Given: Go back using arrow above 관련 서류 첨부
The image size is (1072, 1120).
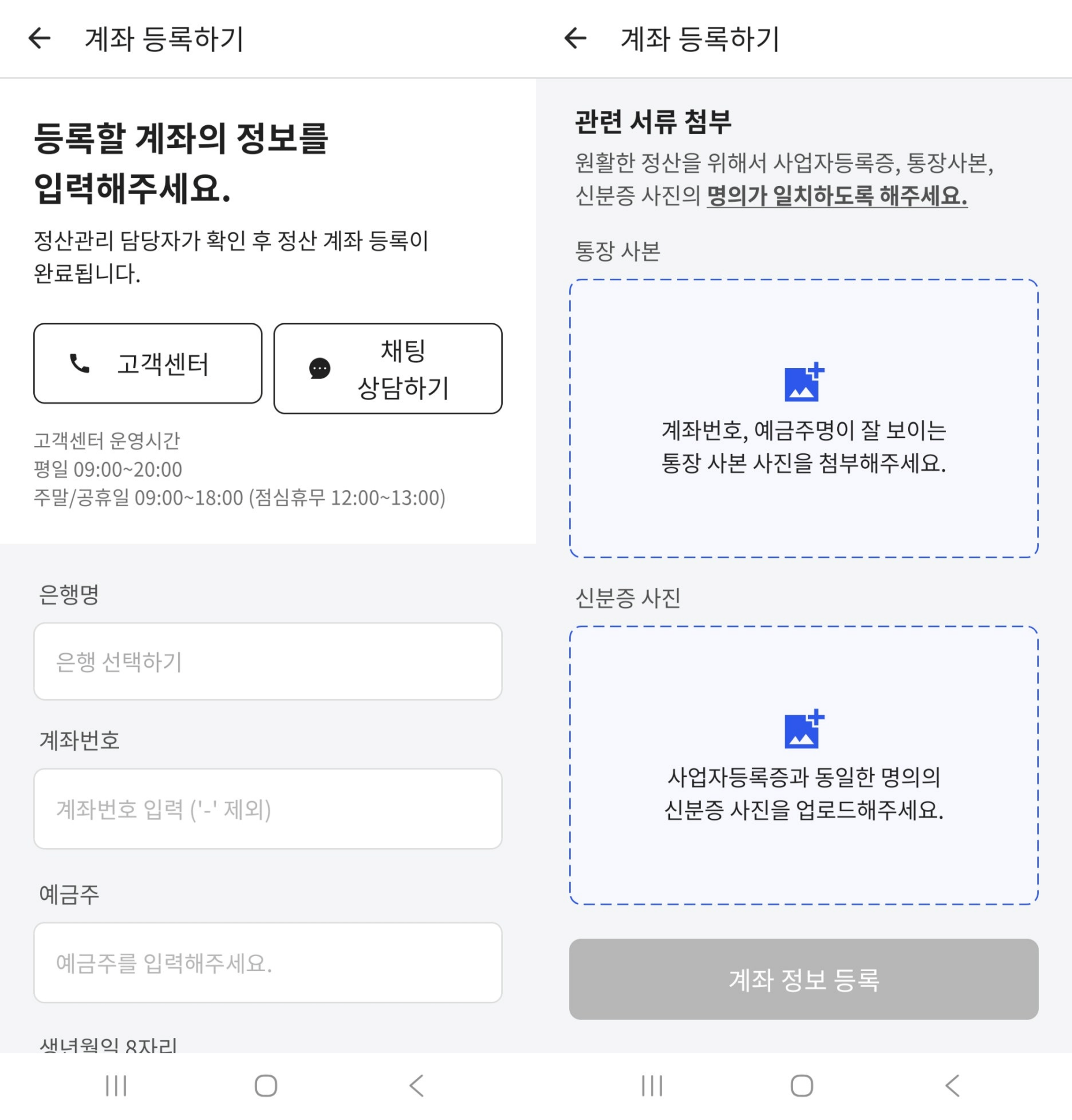Looking at the screenshot, I should pyautogui.click(x=575, y=39).
